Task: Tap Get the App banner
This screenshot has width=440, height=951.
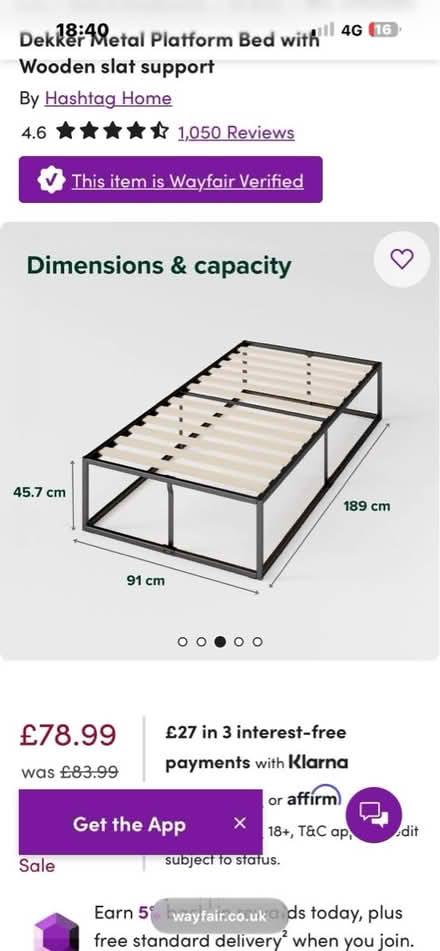Action: [x=129, y=824]
